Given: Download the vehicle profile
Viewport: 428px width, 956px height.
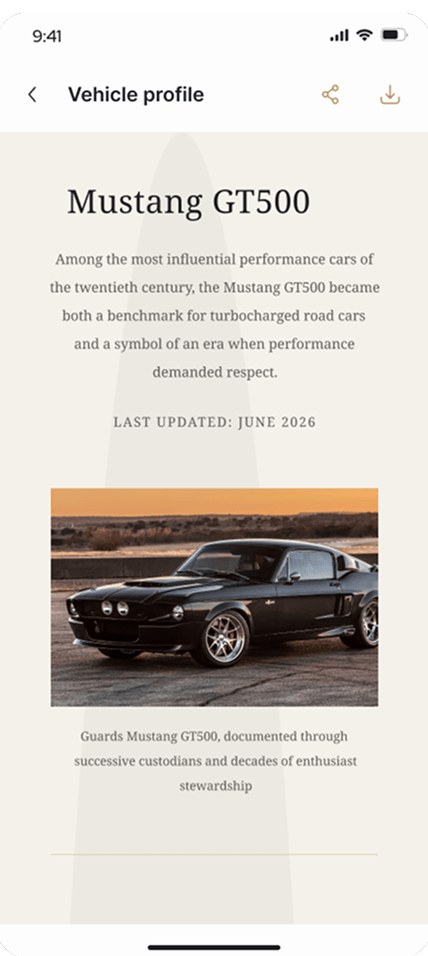Looking at the screenshot, I should tap(390, 95).
